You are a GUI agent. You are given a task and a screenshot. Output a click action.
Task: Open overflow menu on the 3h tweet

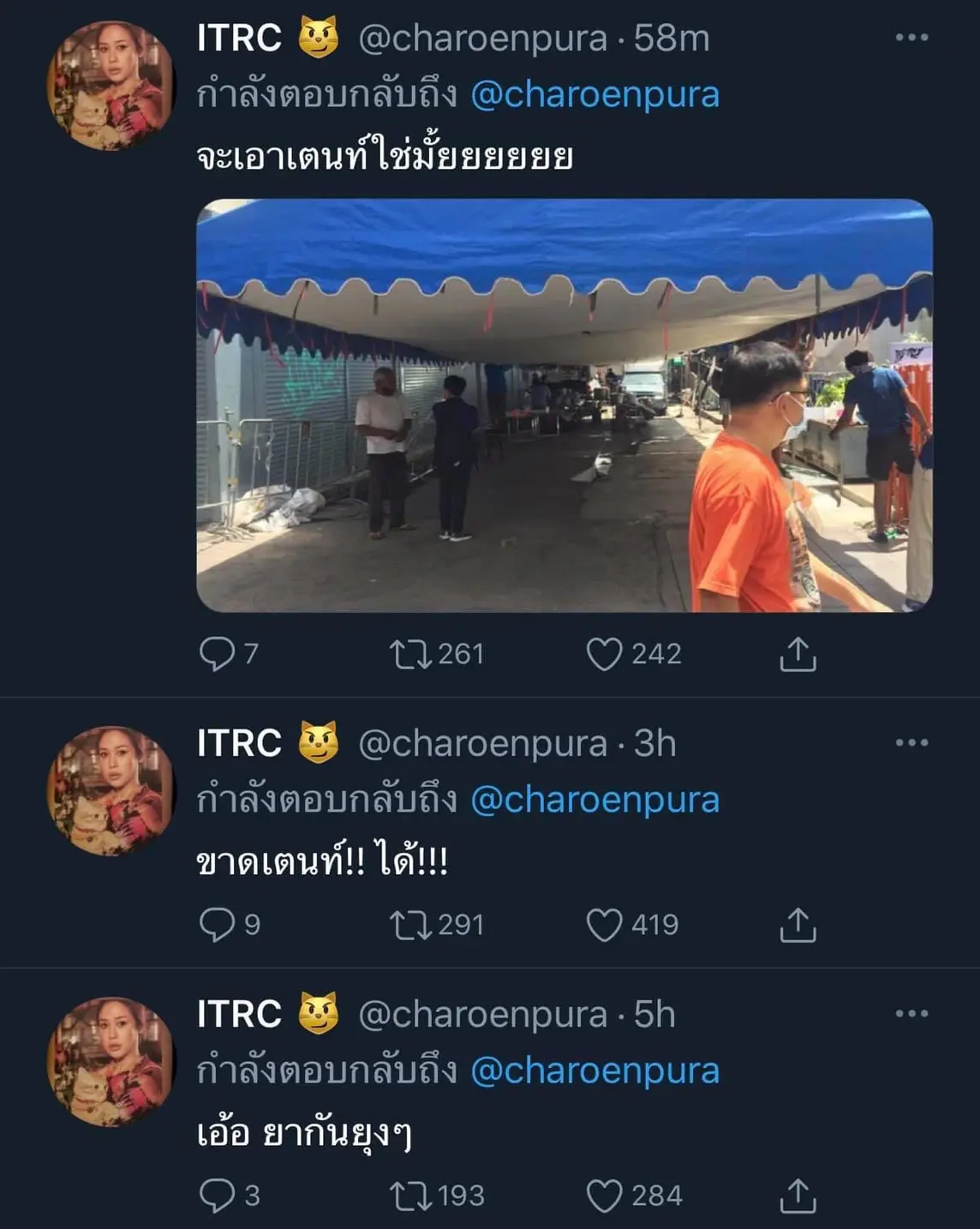pos(911,742)
